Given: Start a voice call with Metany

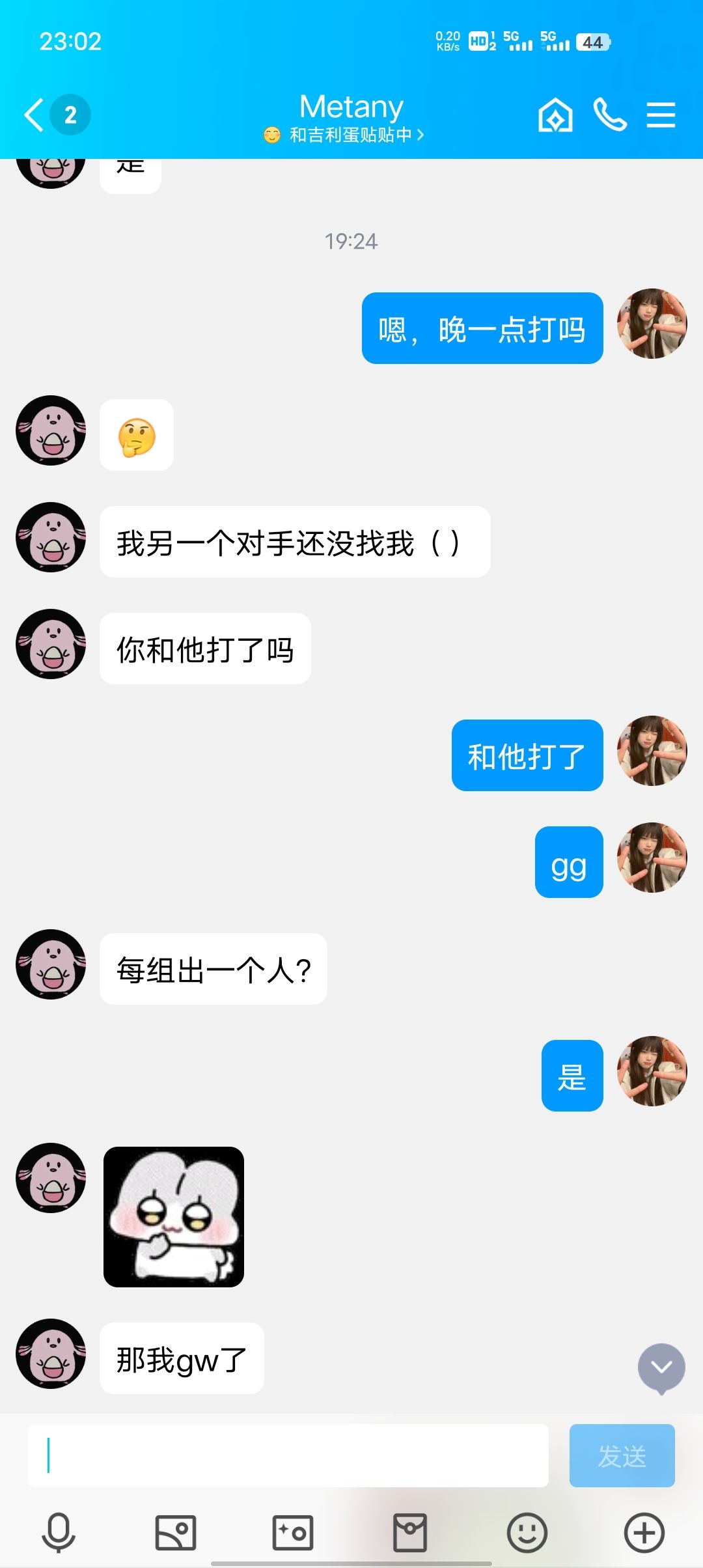Looking at the screenshot, I should point(610,115).
